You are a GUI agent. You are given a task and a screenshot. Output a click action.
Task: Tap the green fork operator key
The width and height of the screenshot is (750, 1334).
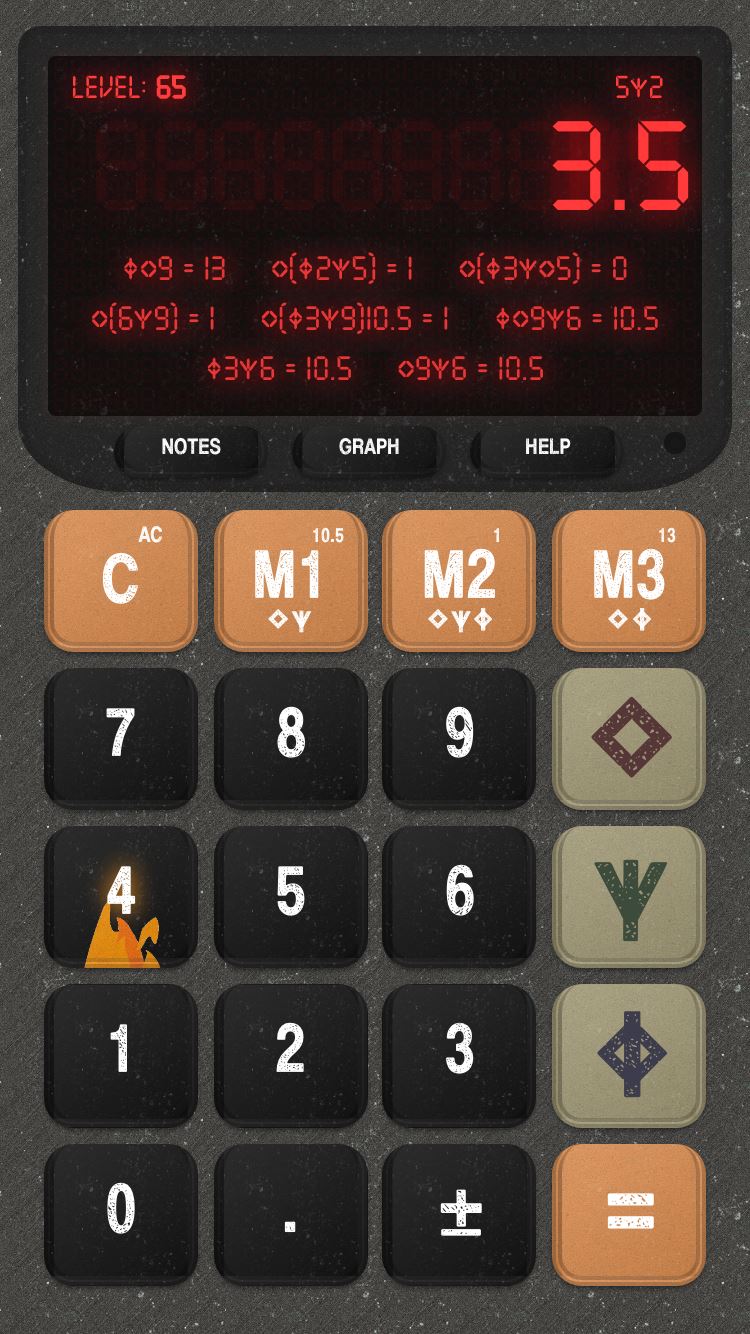[x=629, y=895]
